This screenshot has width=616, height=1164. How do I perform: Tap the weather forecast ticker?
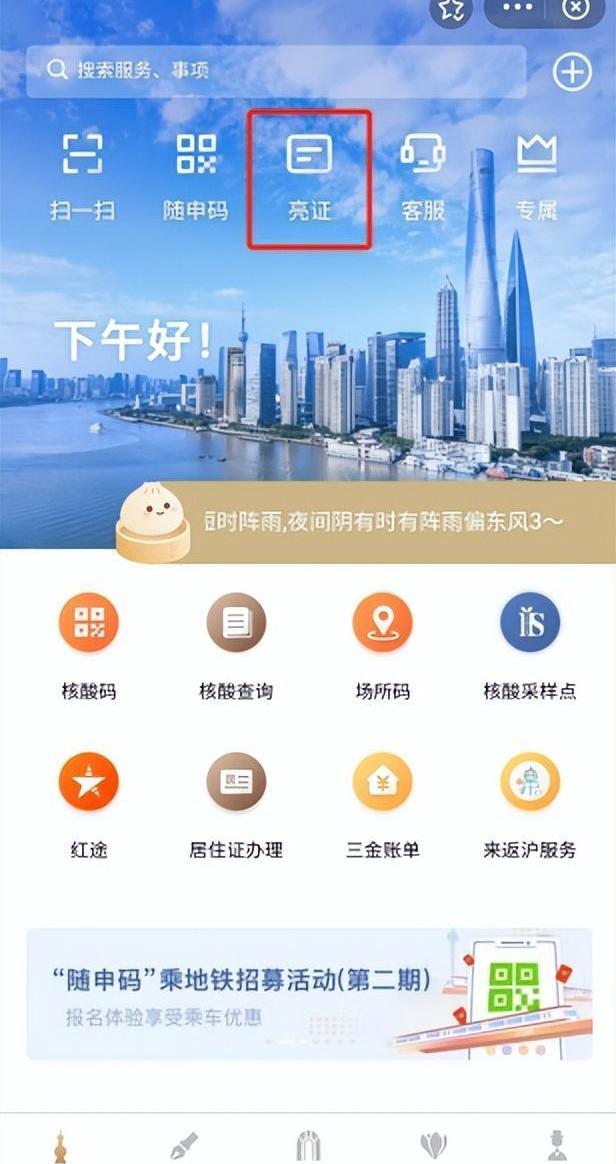(x=367, y=521)
